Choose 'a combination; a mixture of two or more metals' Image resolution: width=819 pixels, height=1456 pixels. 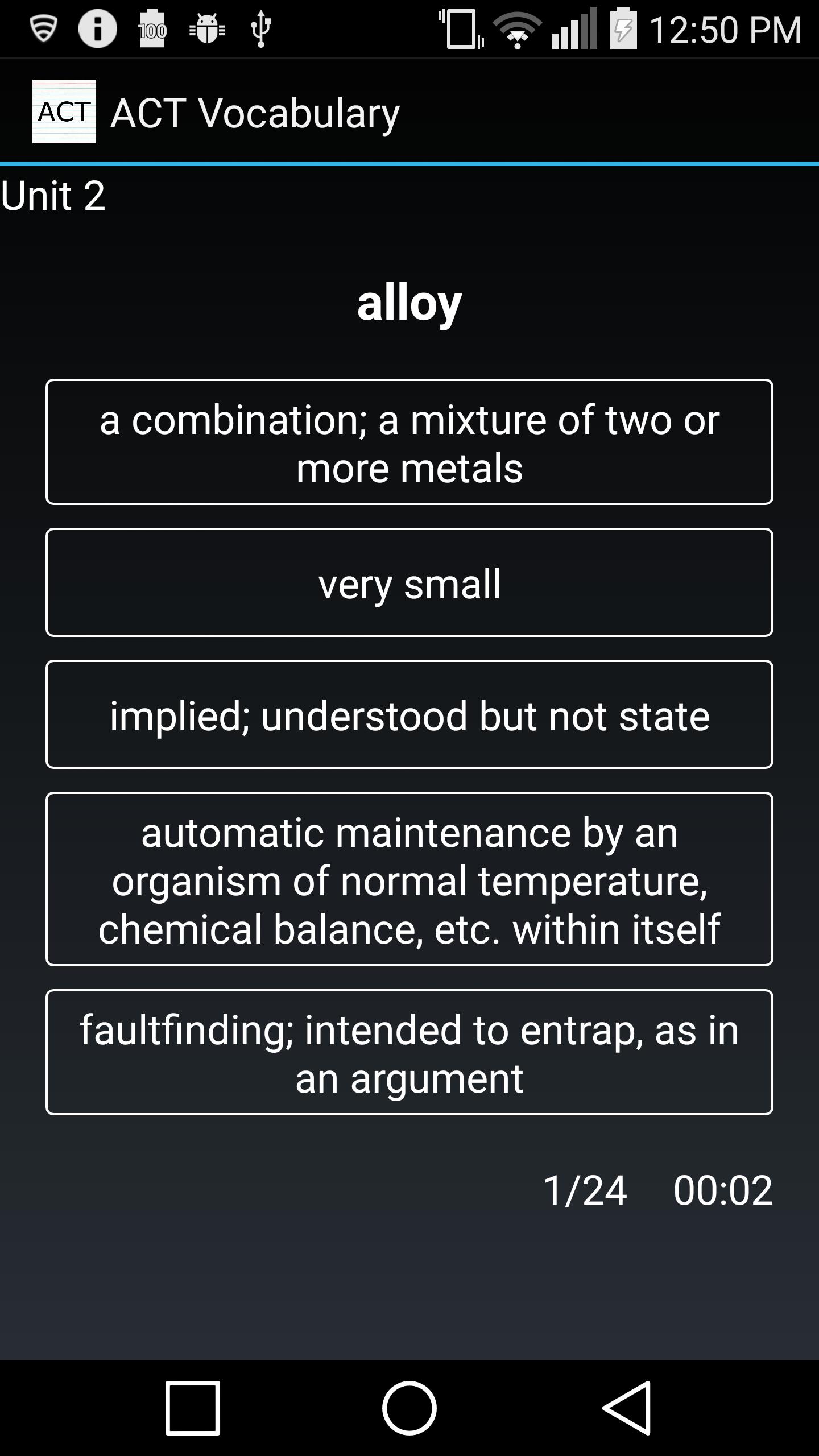[409, 442]
